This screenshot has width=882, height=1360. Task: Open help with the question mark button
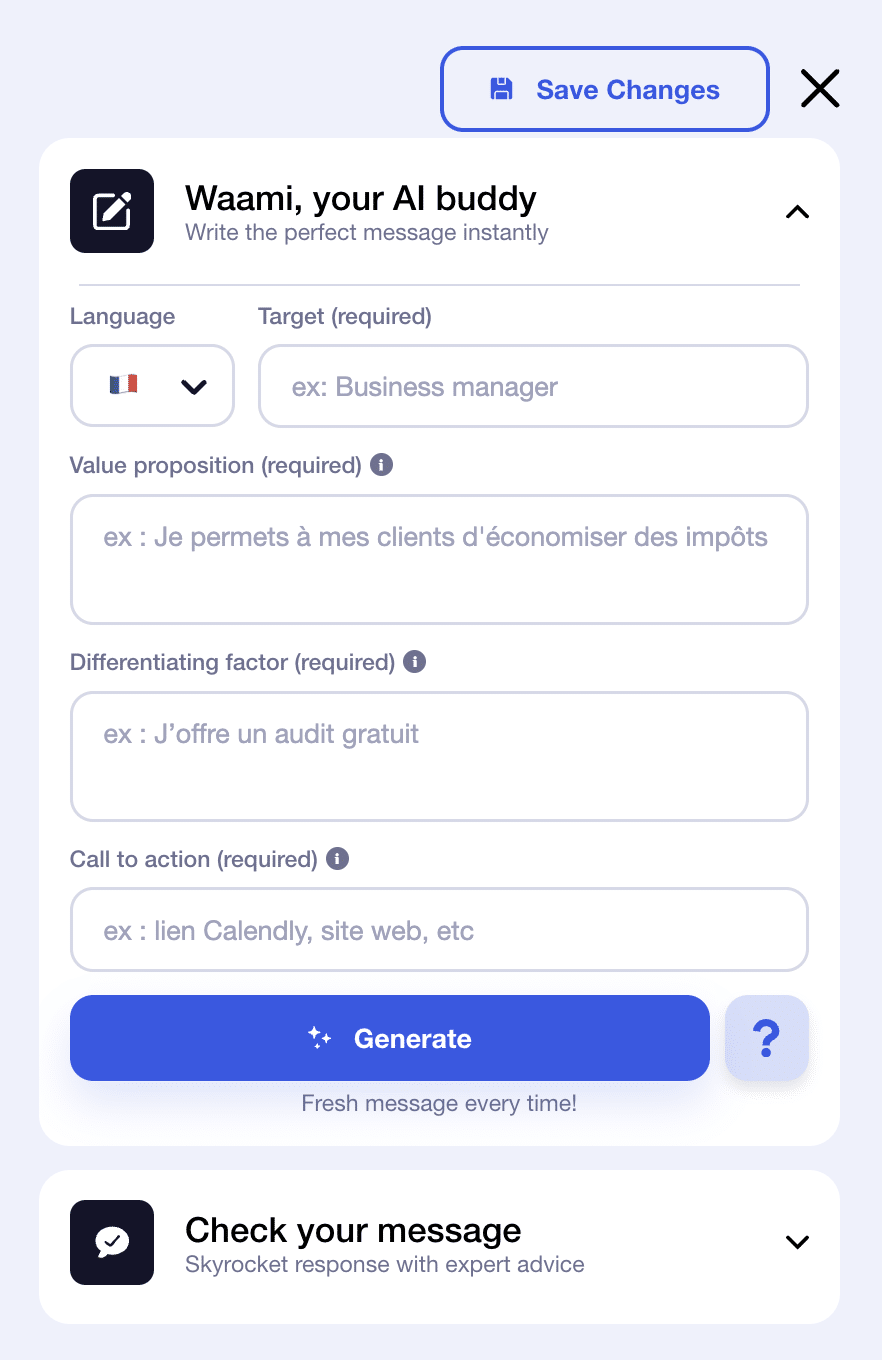coord(767,1038)
